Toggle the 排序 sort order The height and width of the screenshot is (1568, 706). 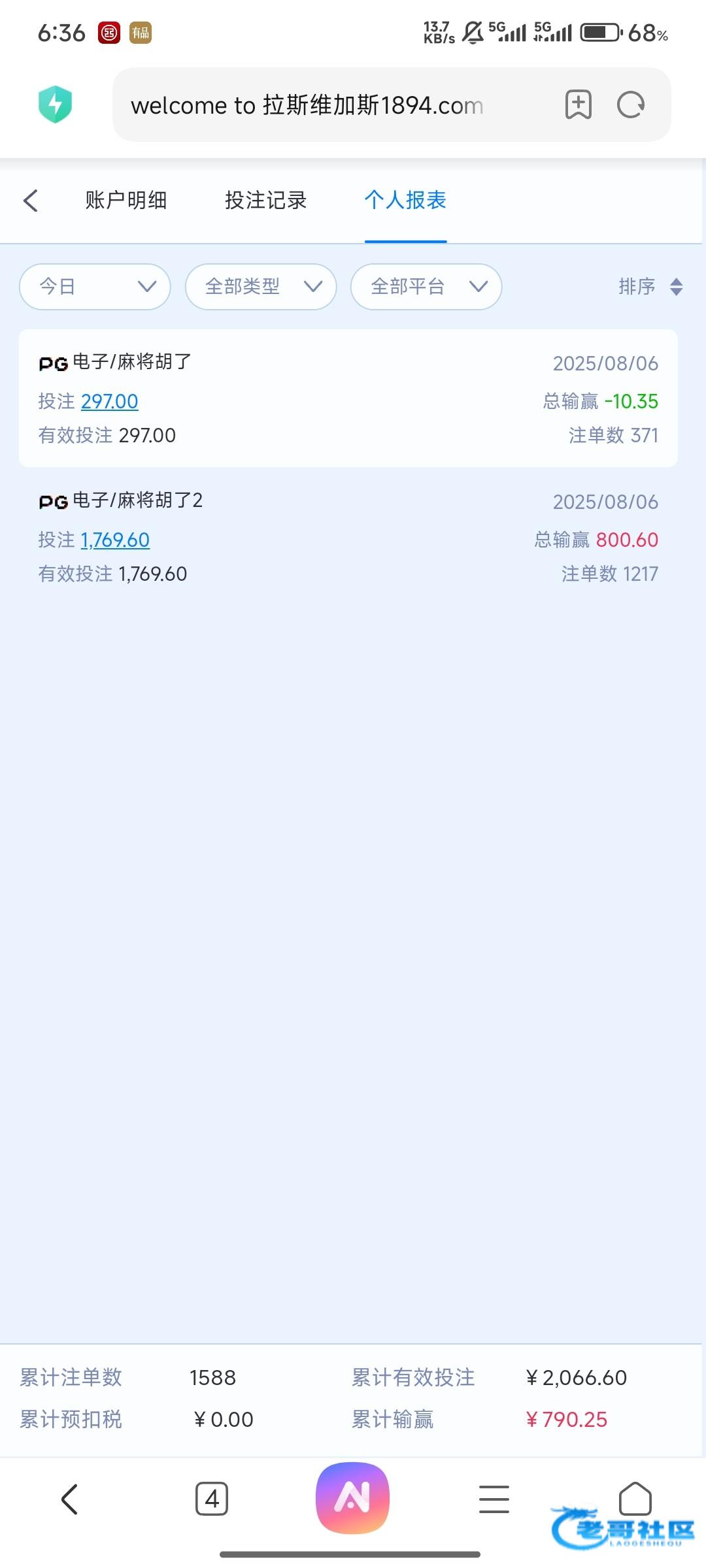point(650,287)
